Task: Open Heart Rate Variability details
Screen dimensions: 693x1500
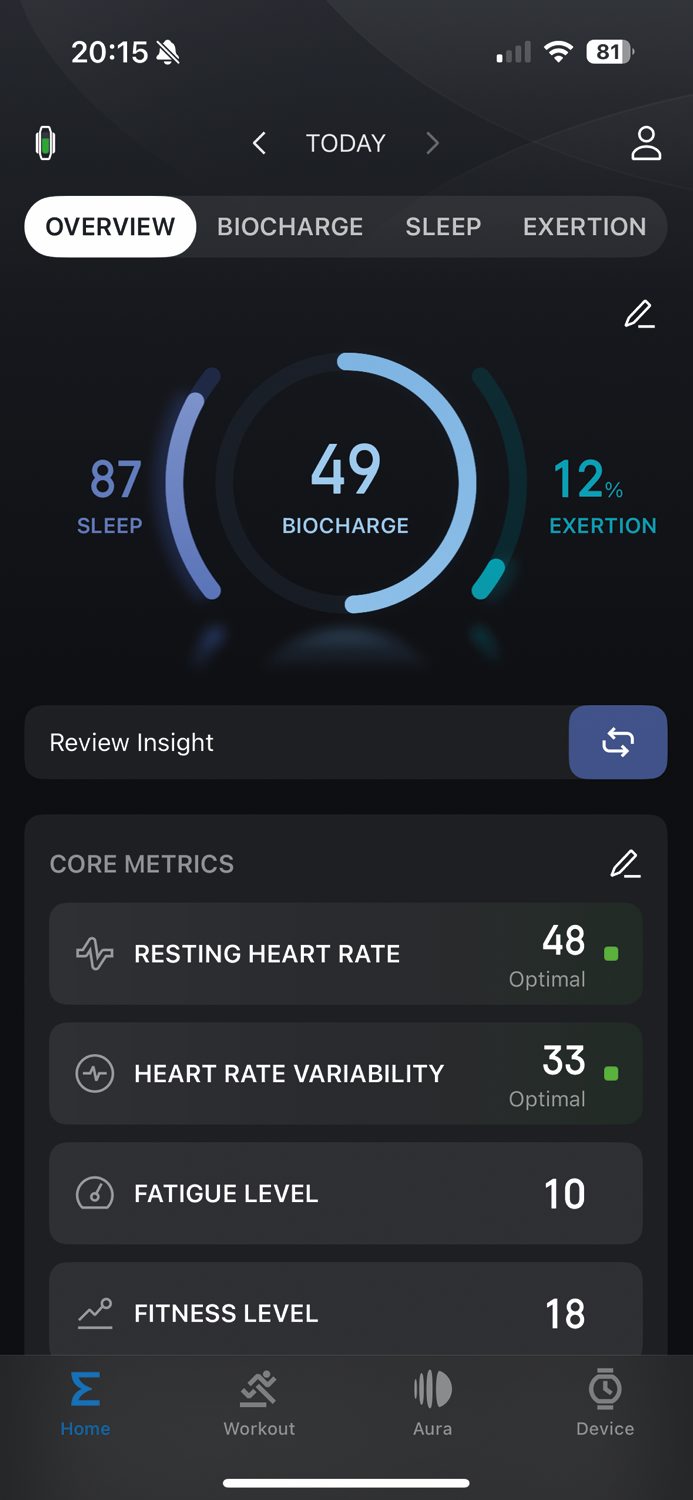Action: click(x=346, y=1073)
